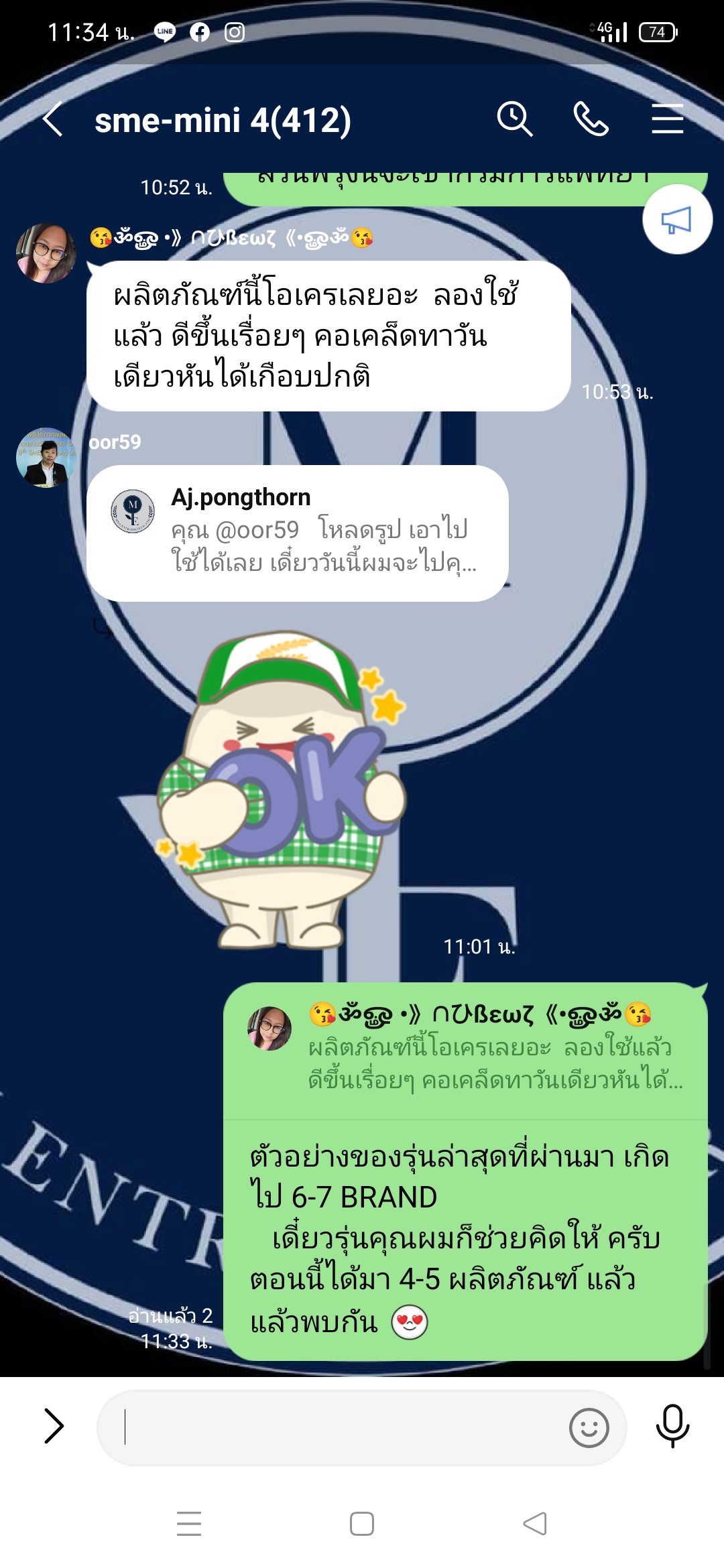Open the chat menu
This screenshot has width=724, height=1568.
coord(667,120)
